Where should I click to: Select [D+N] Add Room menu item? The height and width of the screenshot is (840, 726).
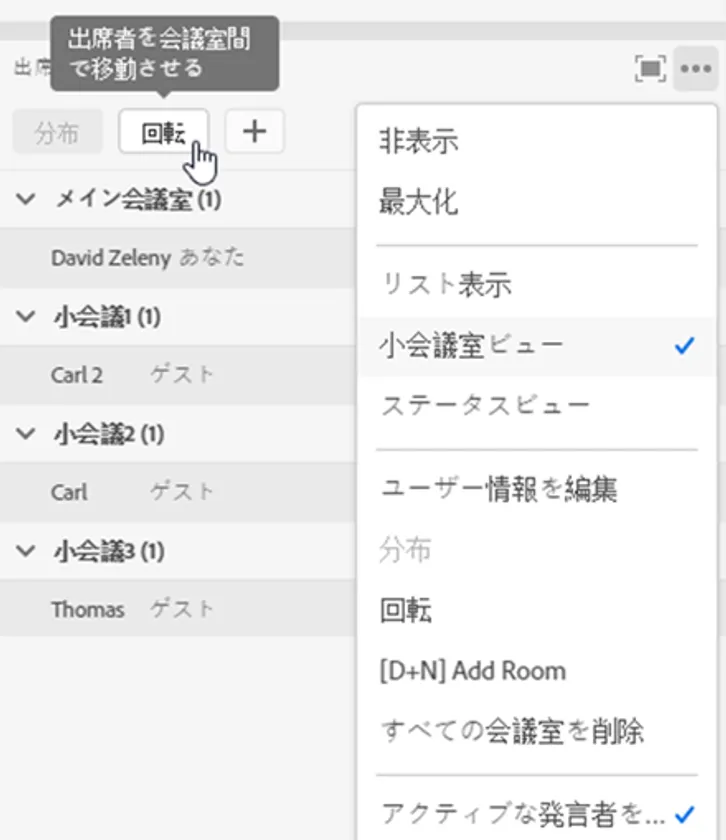click(x=473, y=670)
